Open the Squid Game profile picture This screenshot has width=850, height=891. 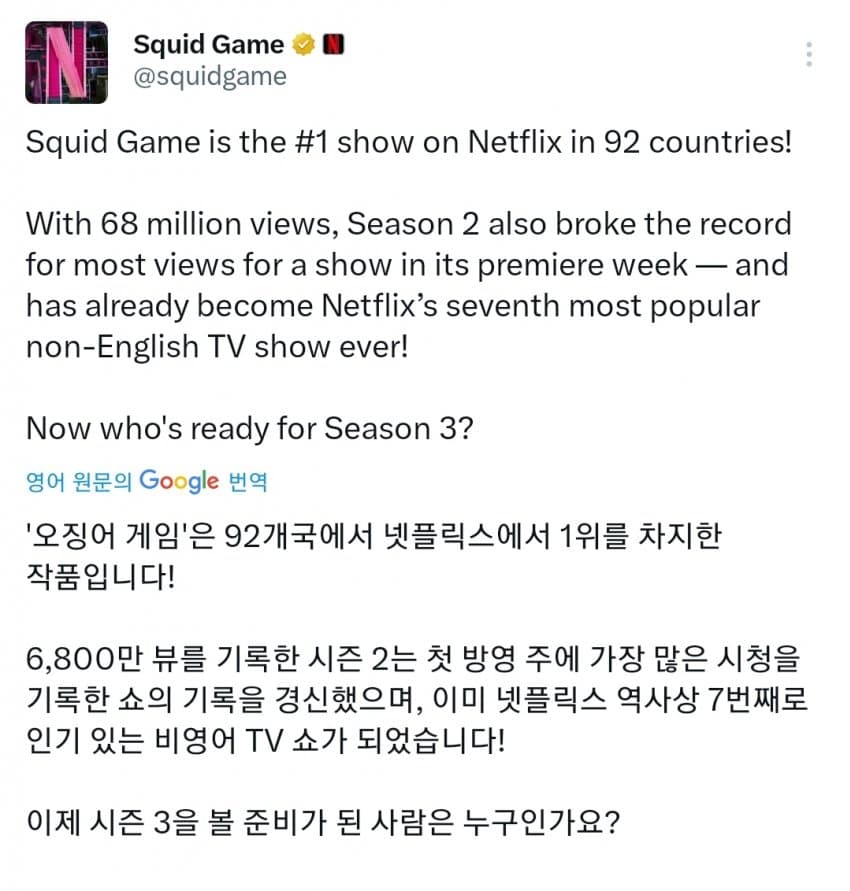click(x=66, y=62)
